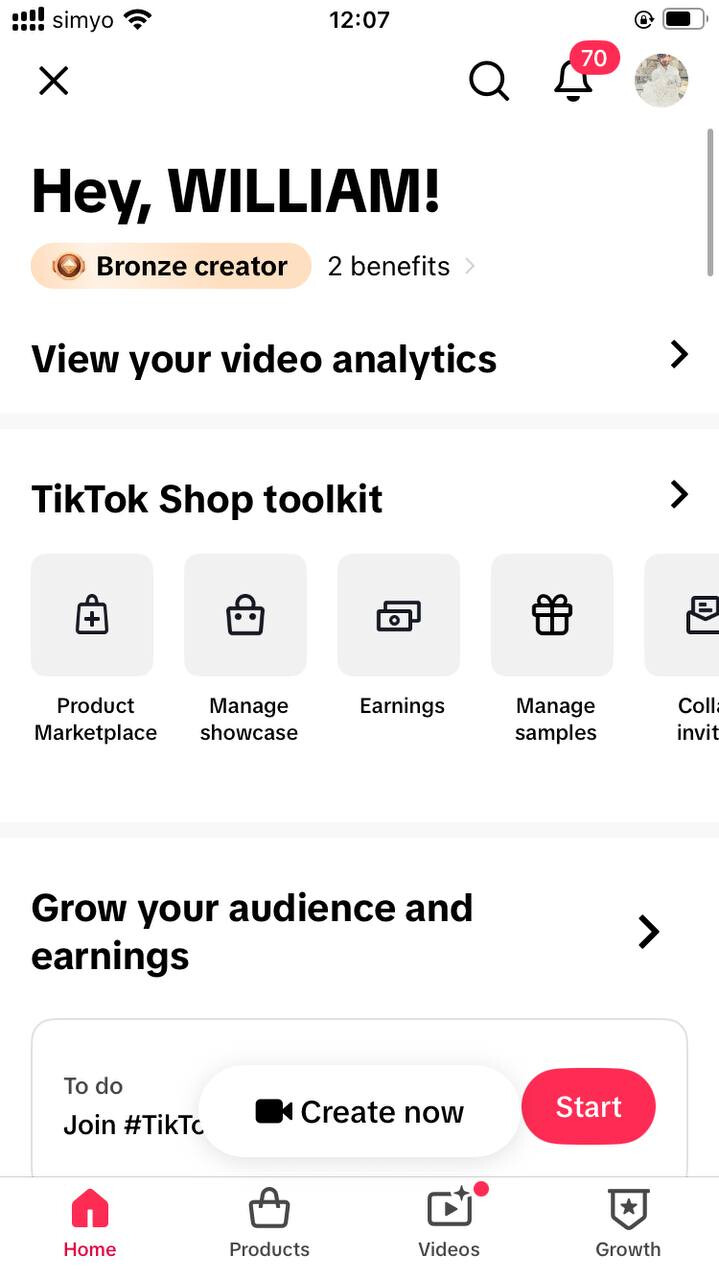
Task: Open the notifications bell
Action: pos(574,80)
